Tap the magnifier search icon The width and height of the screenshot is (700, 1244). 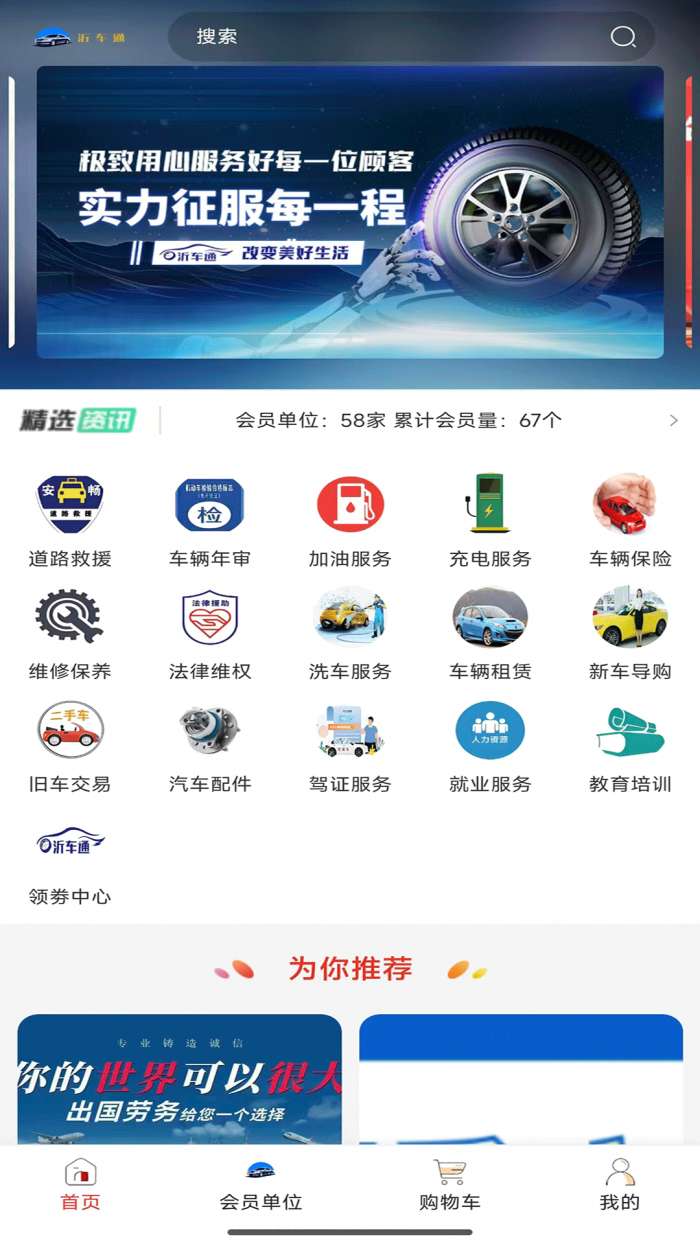pyautogui.click(x=623, y=37)
